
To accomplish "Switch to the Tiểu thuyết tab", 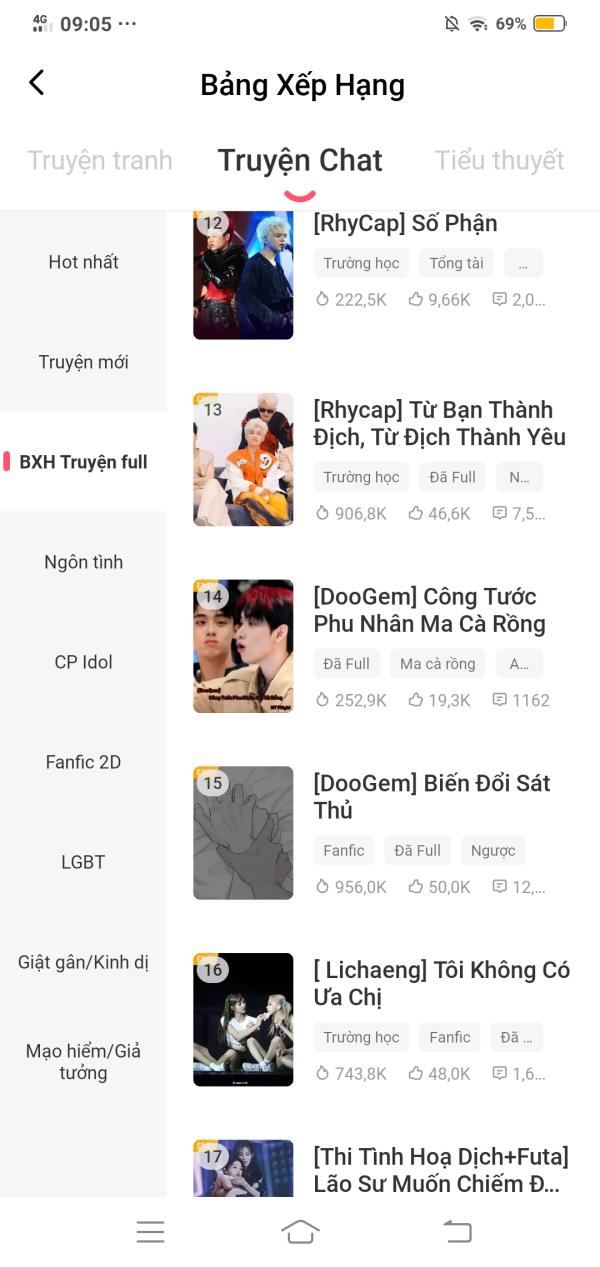I will [x=499, y=160].
